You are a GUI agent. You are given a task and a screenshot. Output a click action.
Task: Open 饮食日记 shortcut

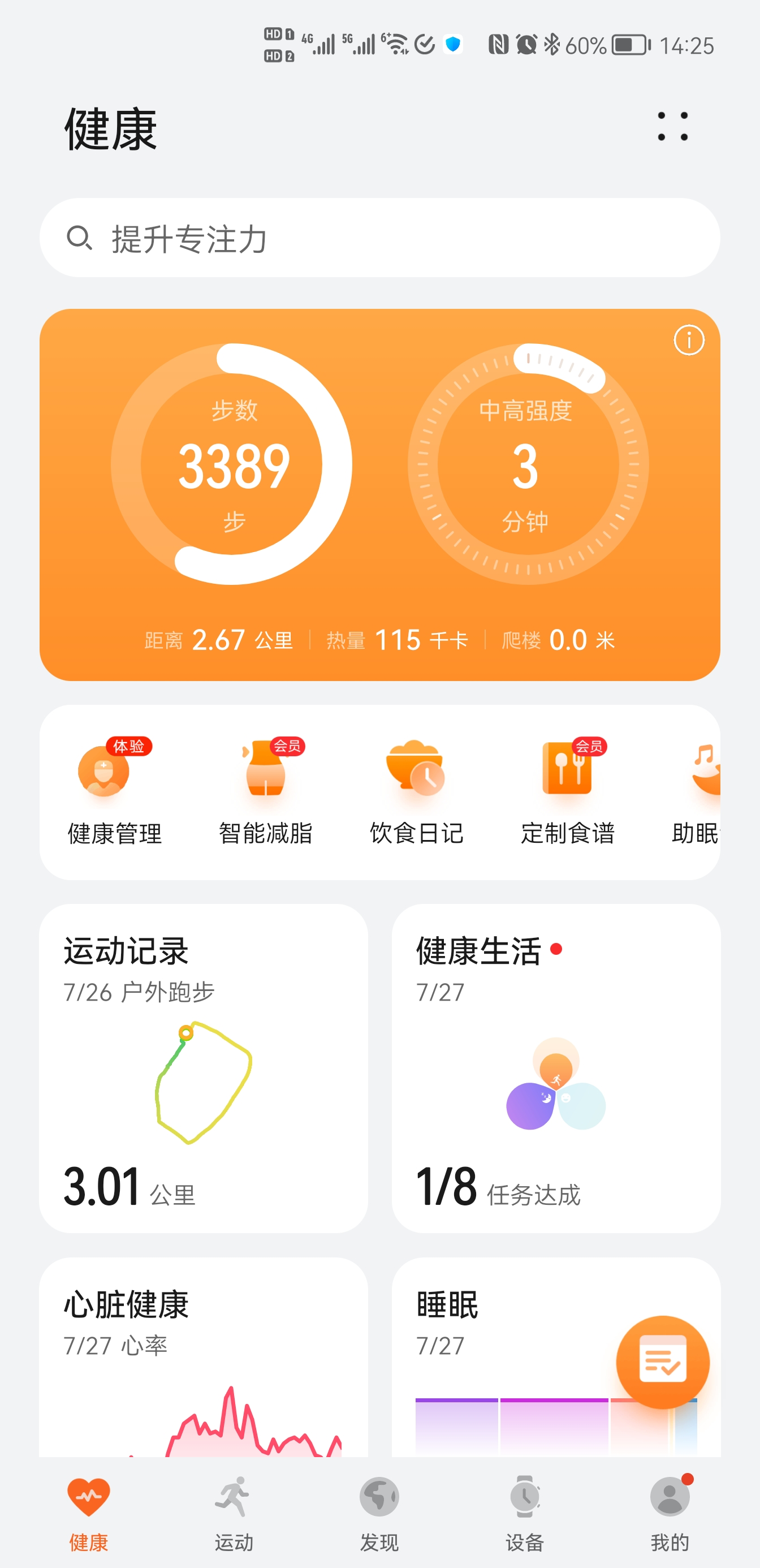point(417,791)
